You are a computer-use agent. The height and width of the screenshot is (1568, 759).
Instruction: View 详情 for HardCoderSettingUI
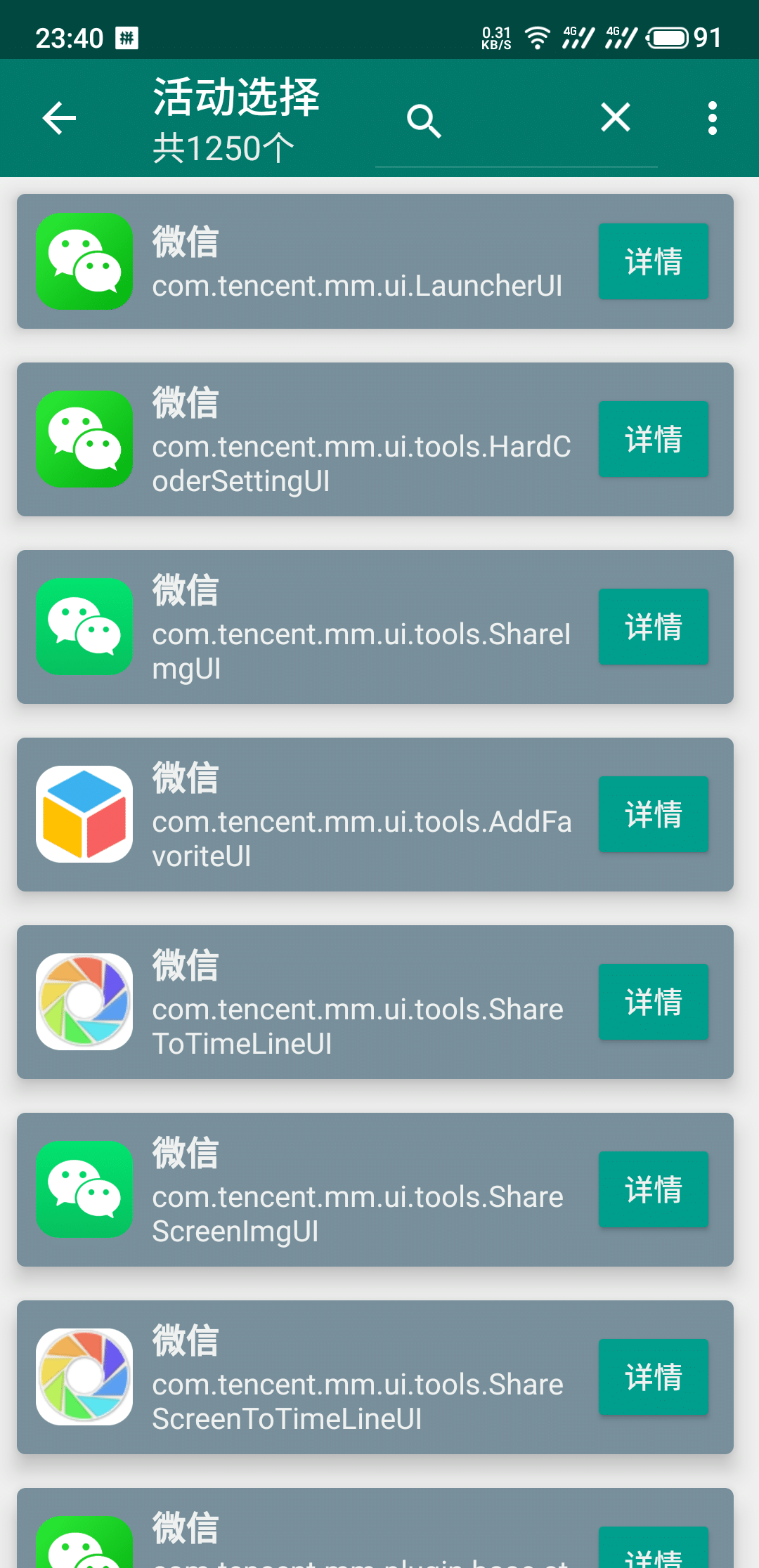653,440
